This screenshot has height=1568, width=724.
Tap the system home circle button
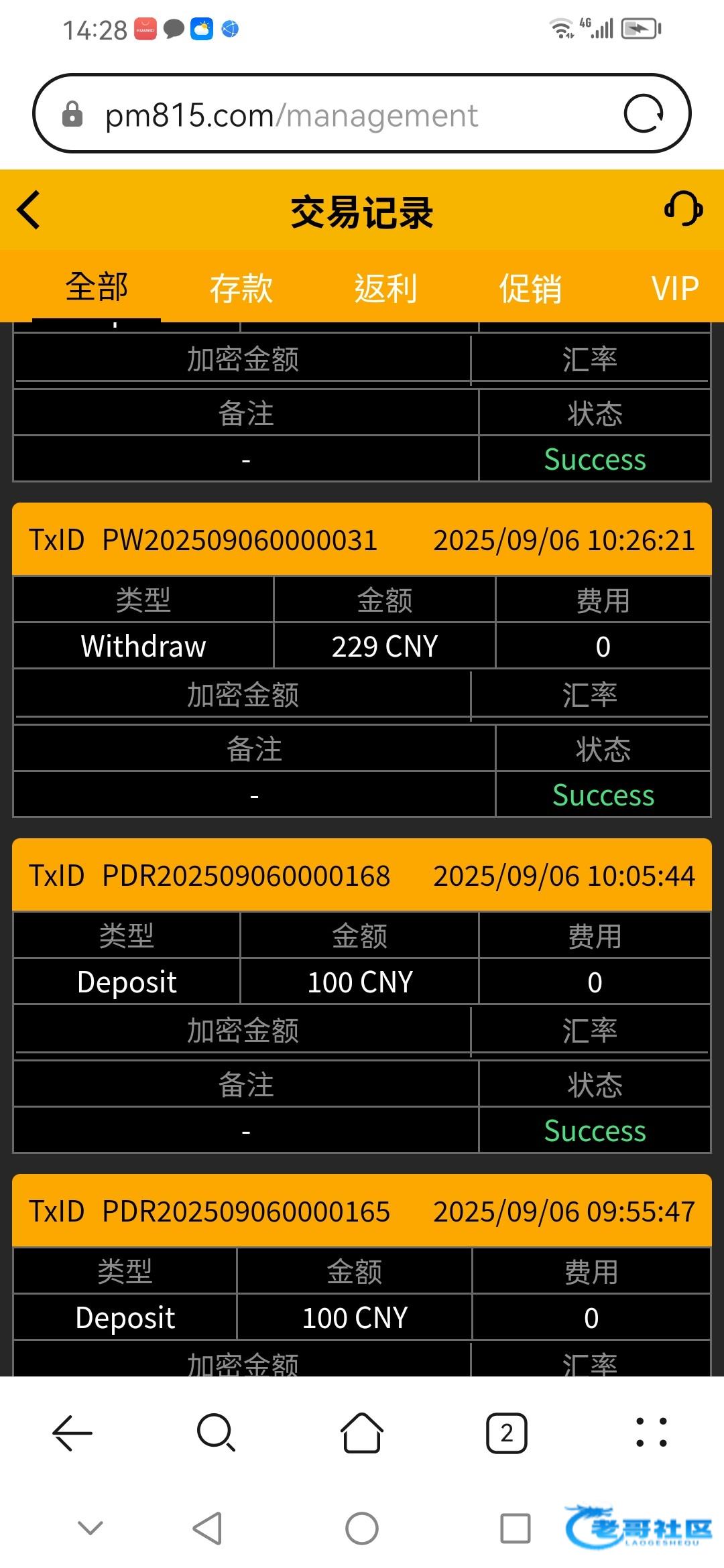click(x=362, y=1528)
